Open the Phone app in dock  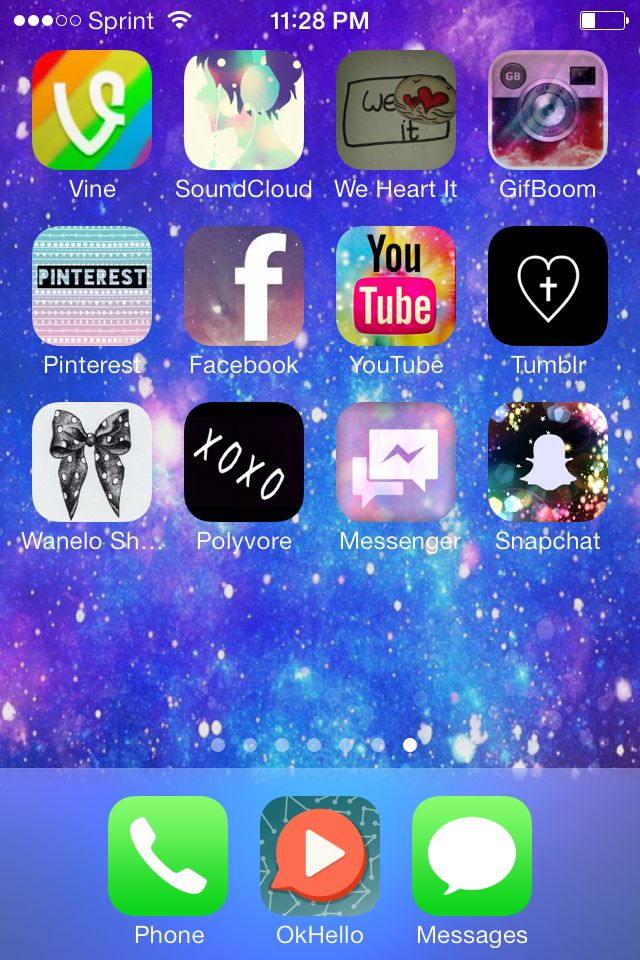(168, 856)
